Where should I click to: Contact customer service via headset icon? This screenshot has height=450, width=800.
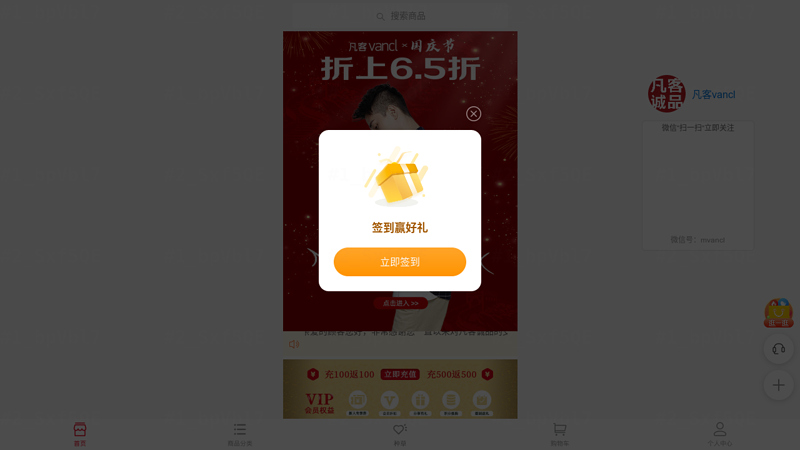point(779,349)
